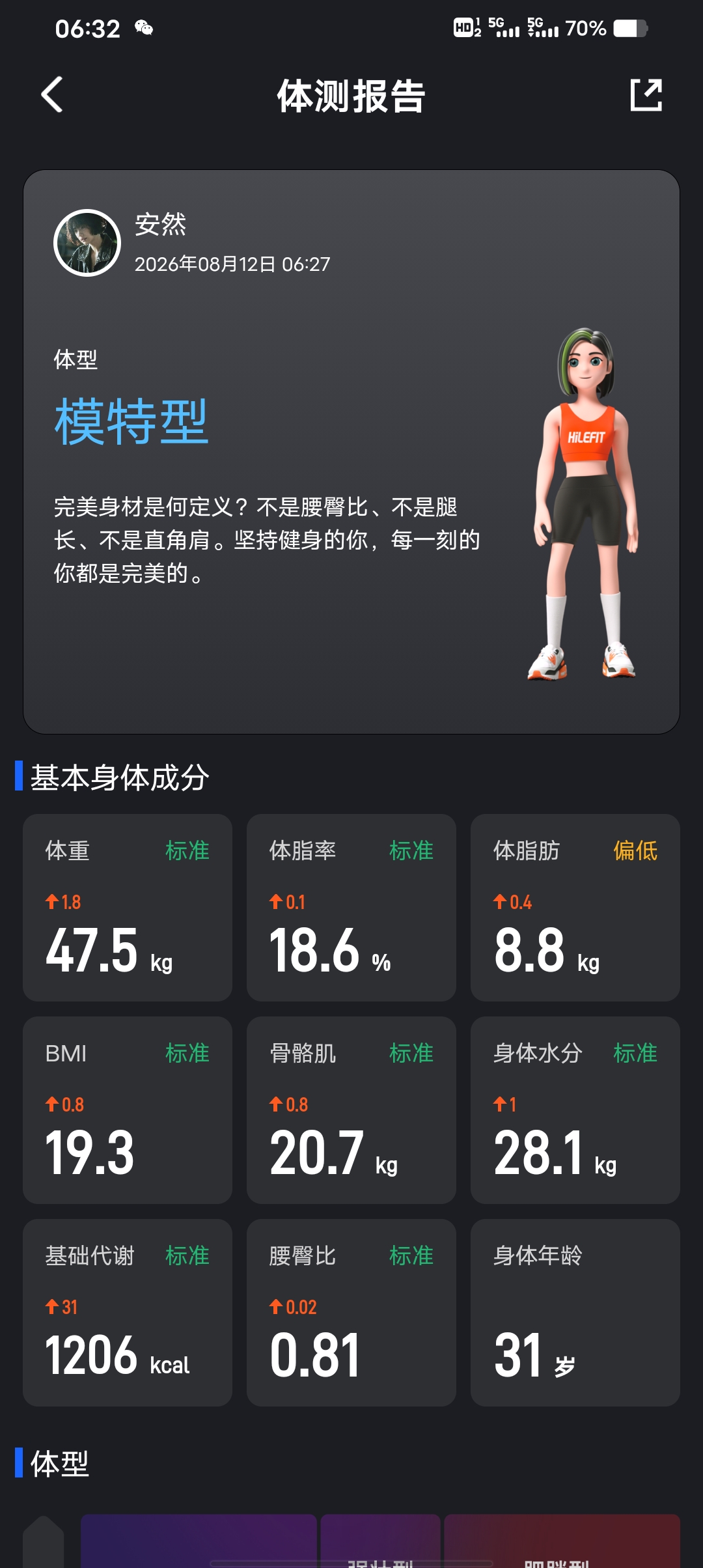Open the 体脂肪 8.8 kg card

click(575, 908)
